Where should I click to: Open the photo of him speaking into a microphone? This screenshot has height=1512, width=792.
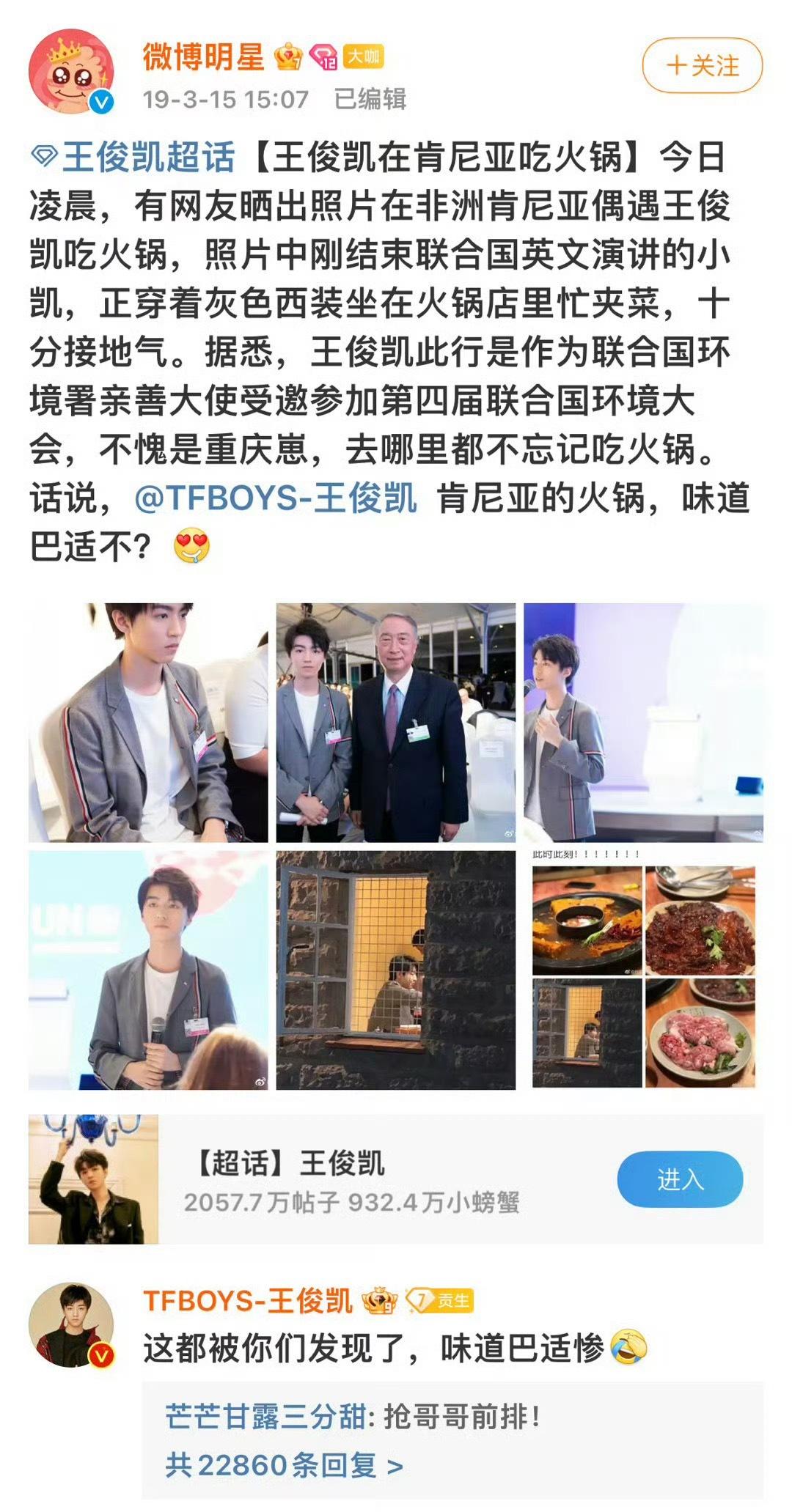pyautogui.click(x=643, y=722)
